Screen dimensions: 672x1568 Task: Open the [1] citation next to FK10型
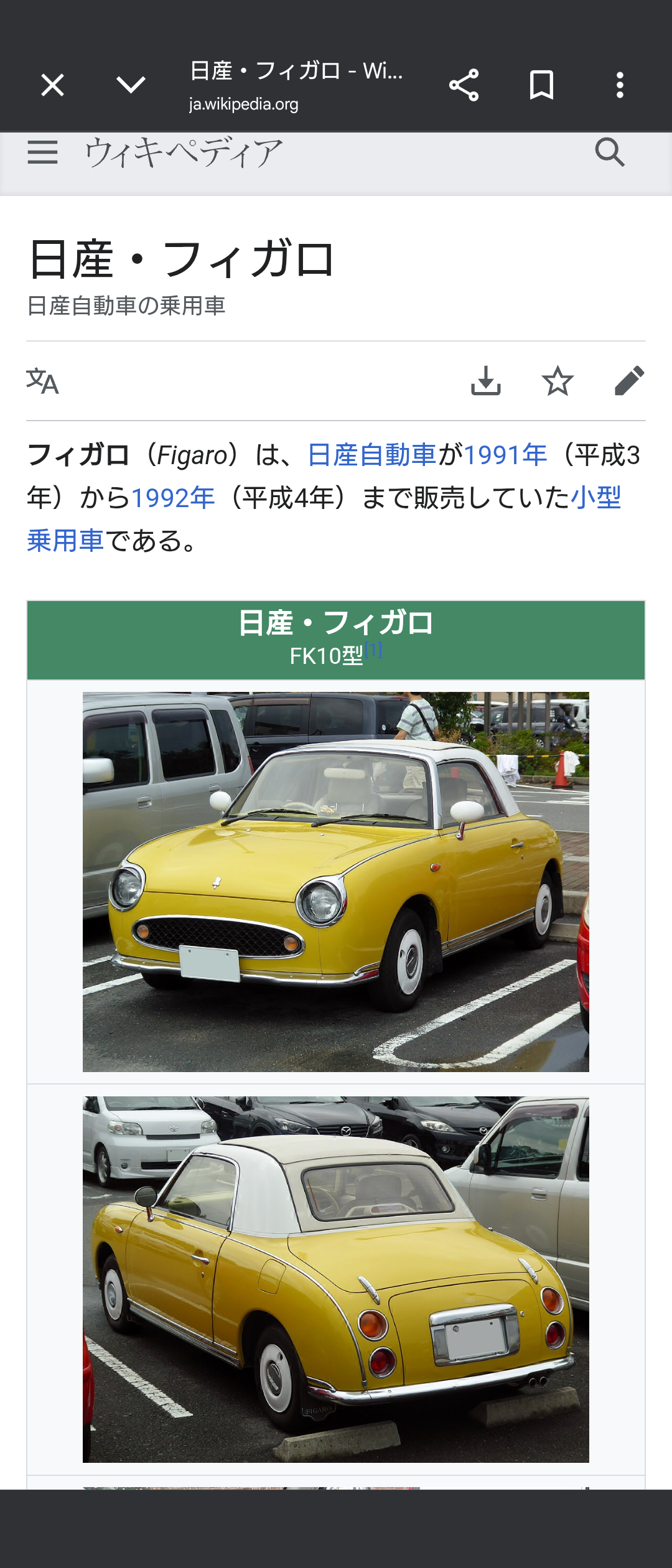tap(373, 650)
